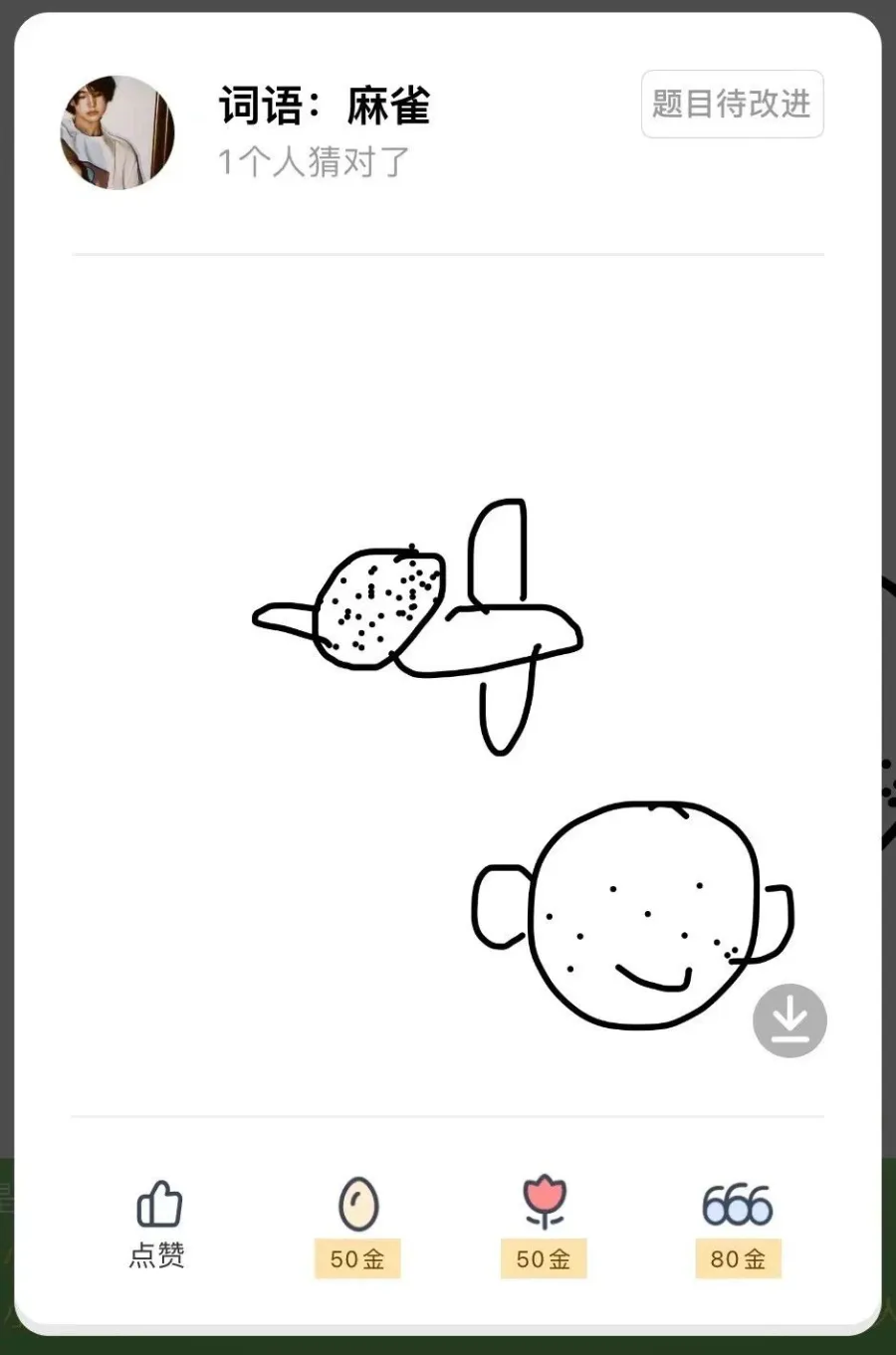Like the drawing with 点赞

158,1223
